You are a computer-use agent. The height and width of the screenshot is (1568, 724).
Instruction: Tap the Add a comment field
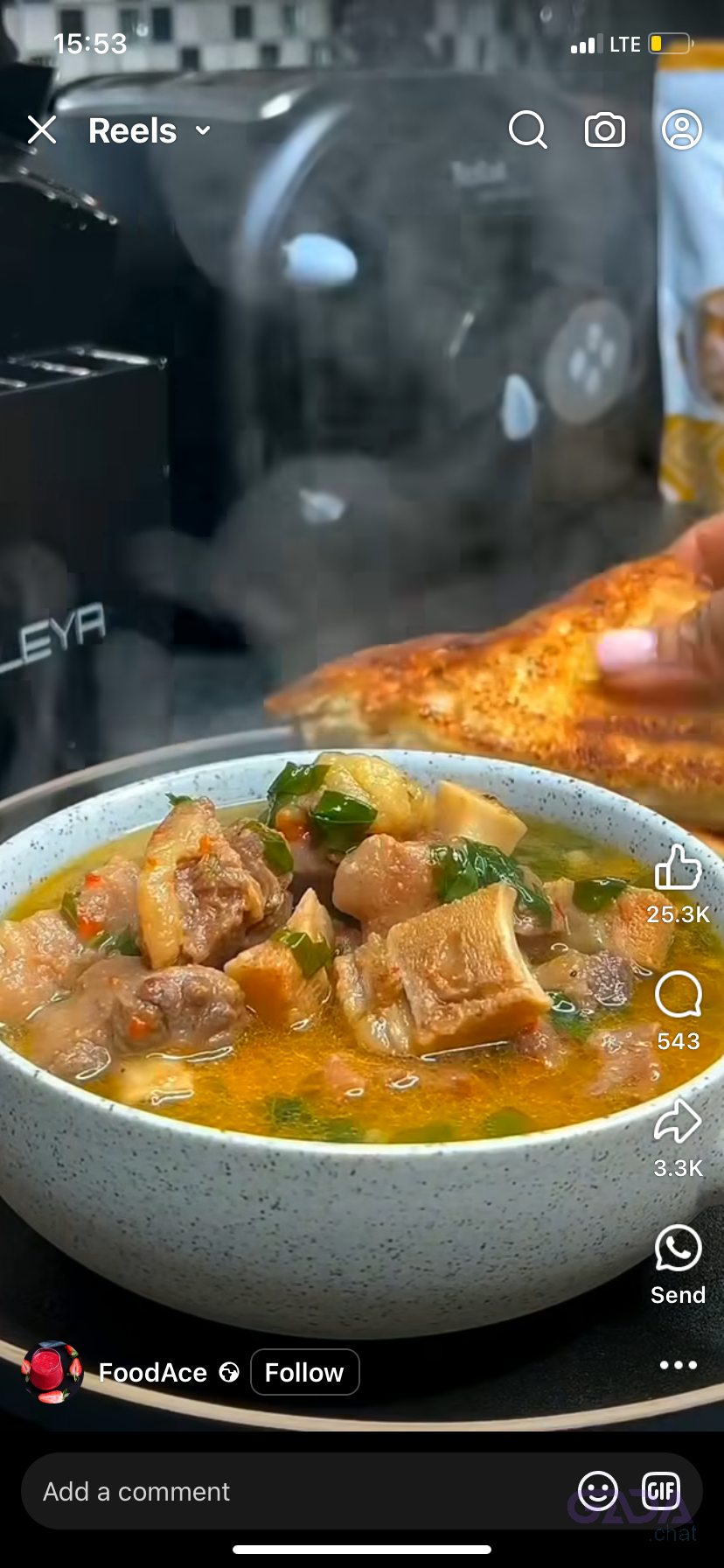point(297,1491)
